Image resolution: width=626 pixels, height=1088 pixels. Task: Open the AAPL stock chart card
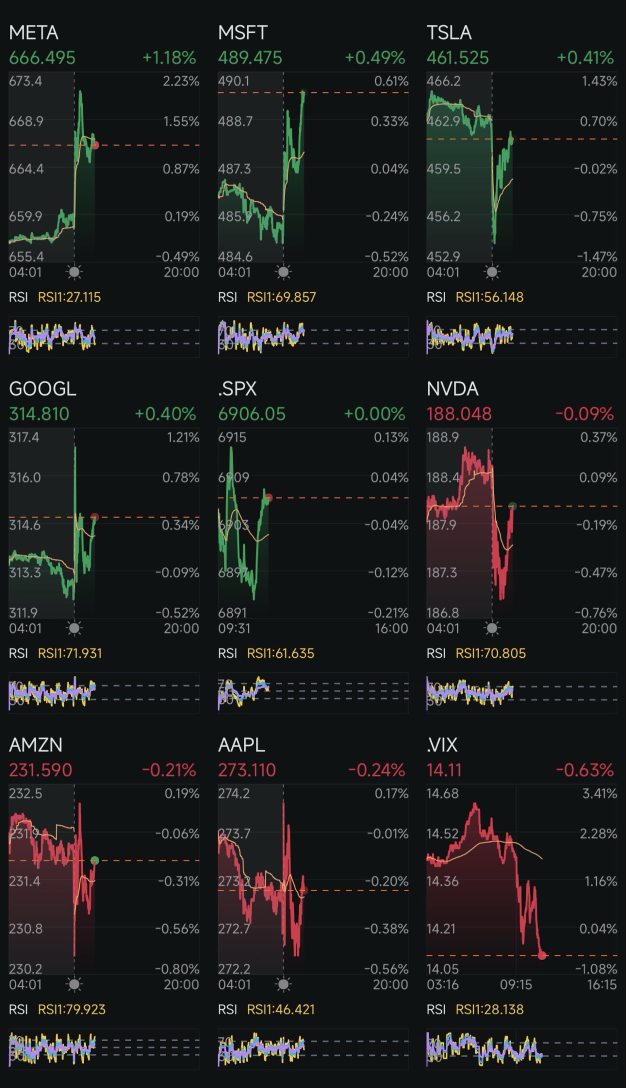pyautogui.click(x=313, y=901)
